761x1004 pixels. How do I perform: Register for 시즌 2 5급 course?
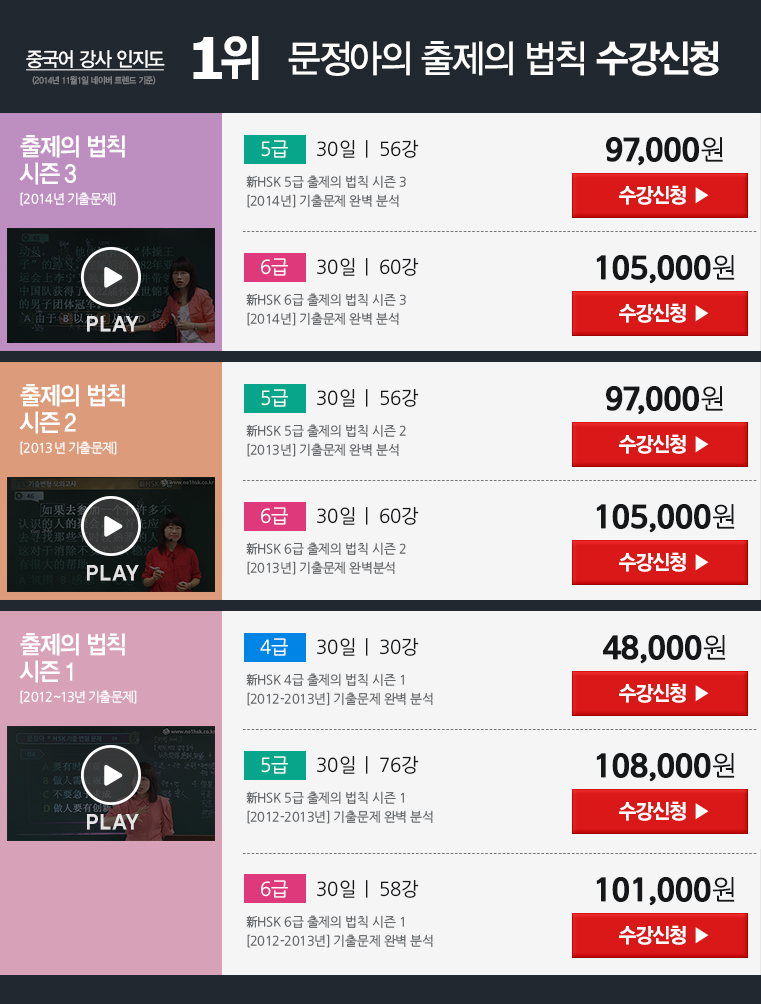pos(659,445)
